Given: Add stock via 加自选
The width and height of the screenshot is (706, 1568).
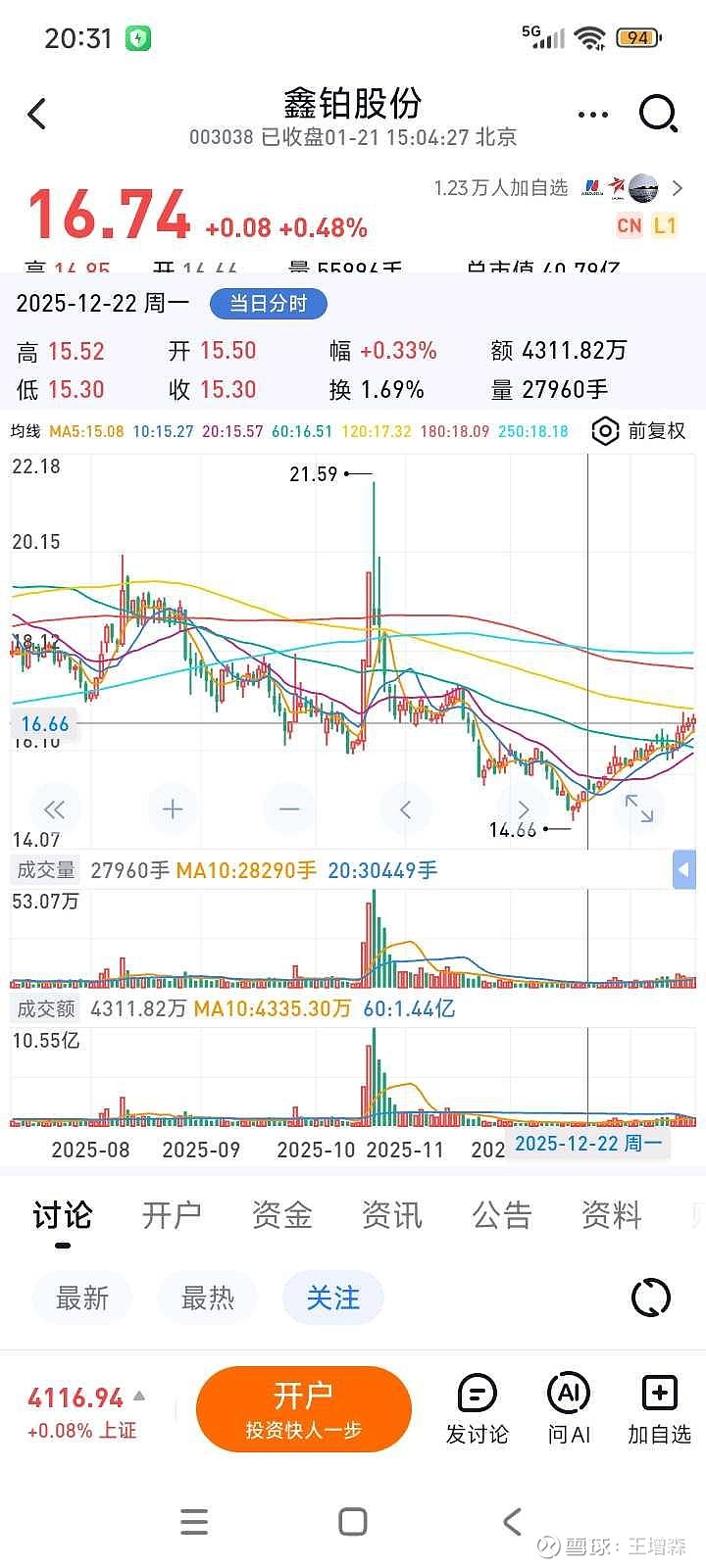Looking at the screenshot, I should pos(659,1409).
